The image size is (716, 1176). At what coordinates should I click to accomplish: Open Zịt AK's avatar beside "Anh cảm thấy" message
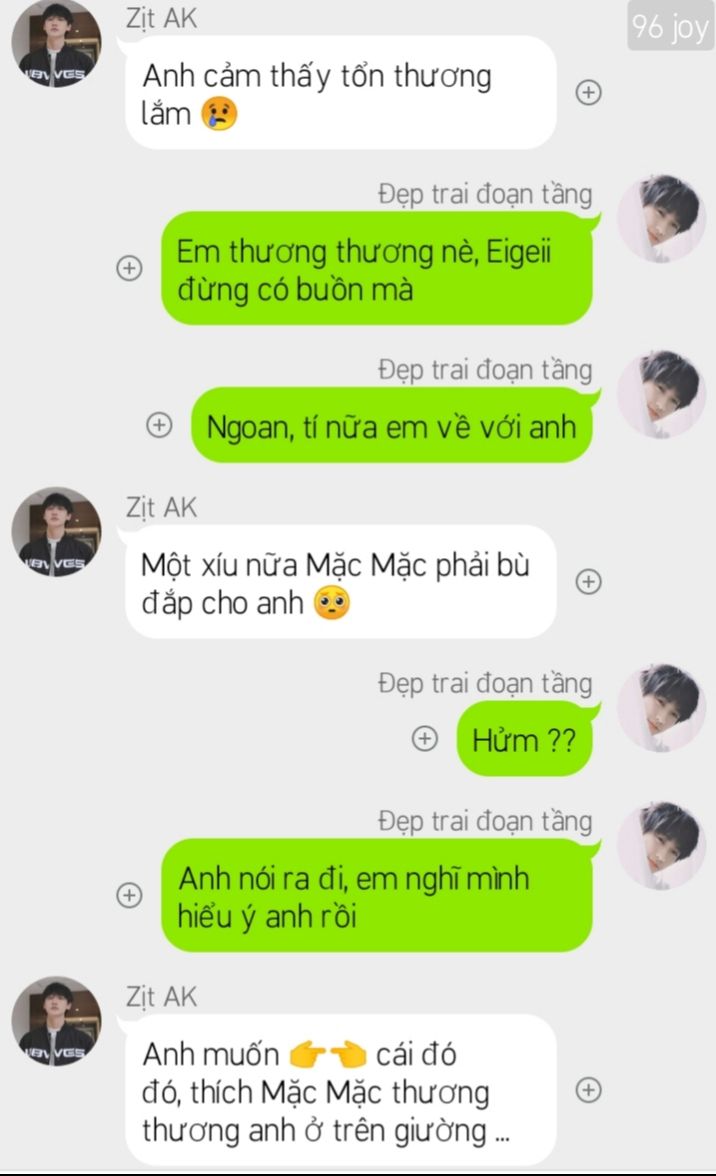[x=56, y=44]
